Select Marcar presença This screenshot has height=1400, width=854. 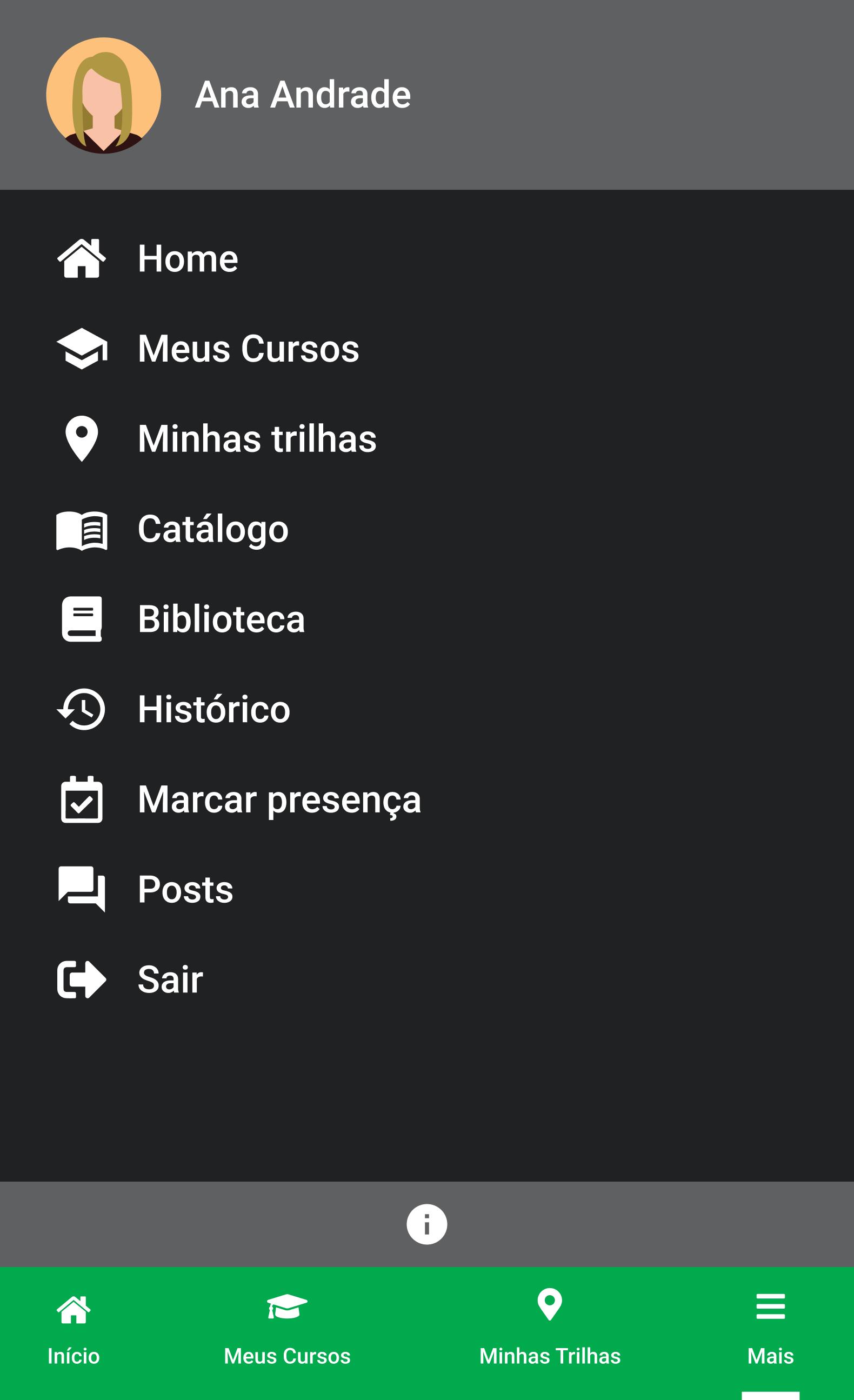point(426,799)
